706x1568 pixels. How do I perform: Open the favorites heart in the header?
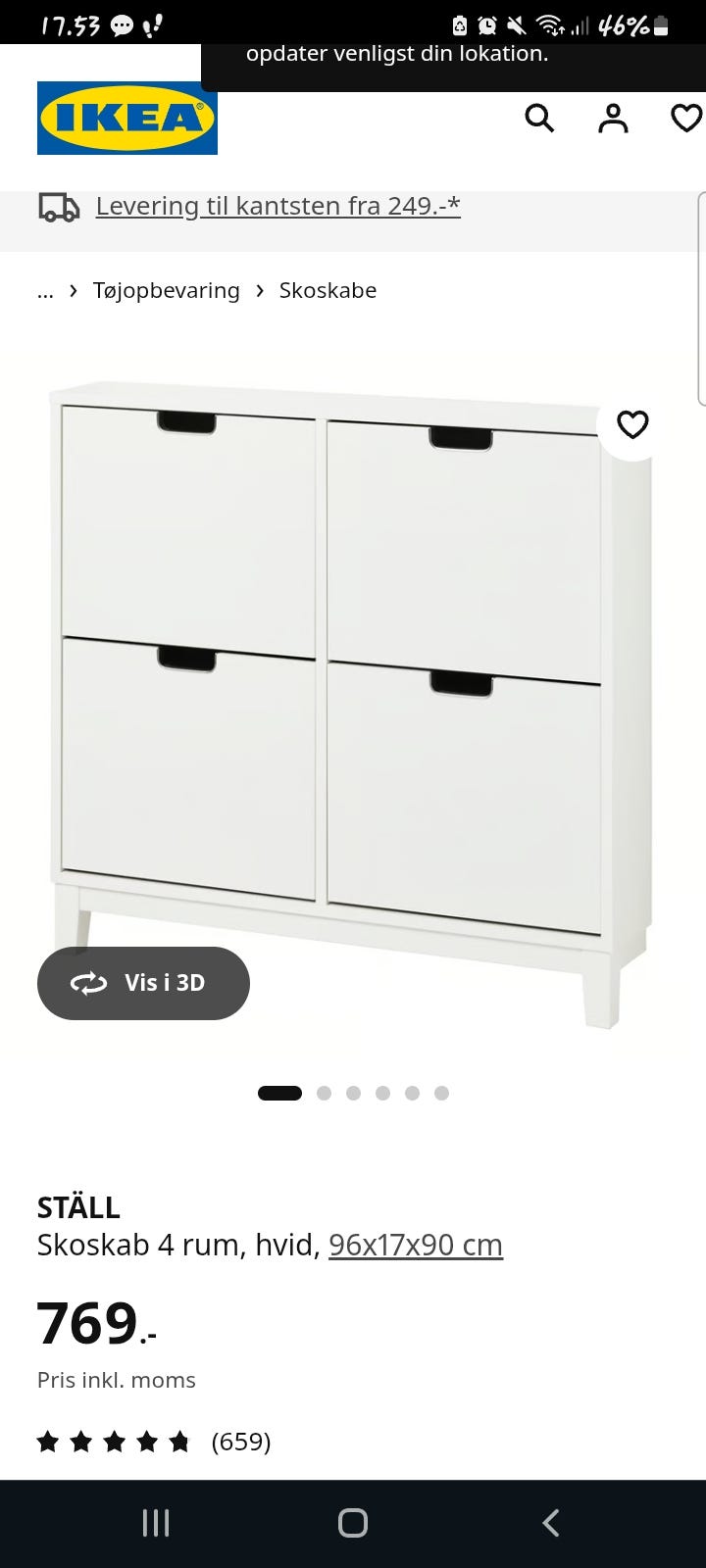[686, 119]
